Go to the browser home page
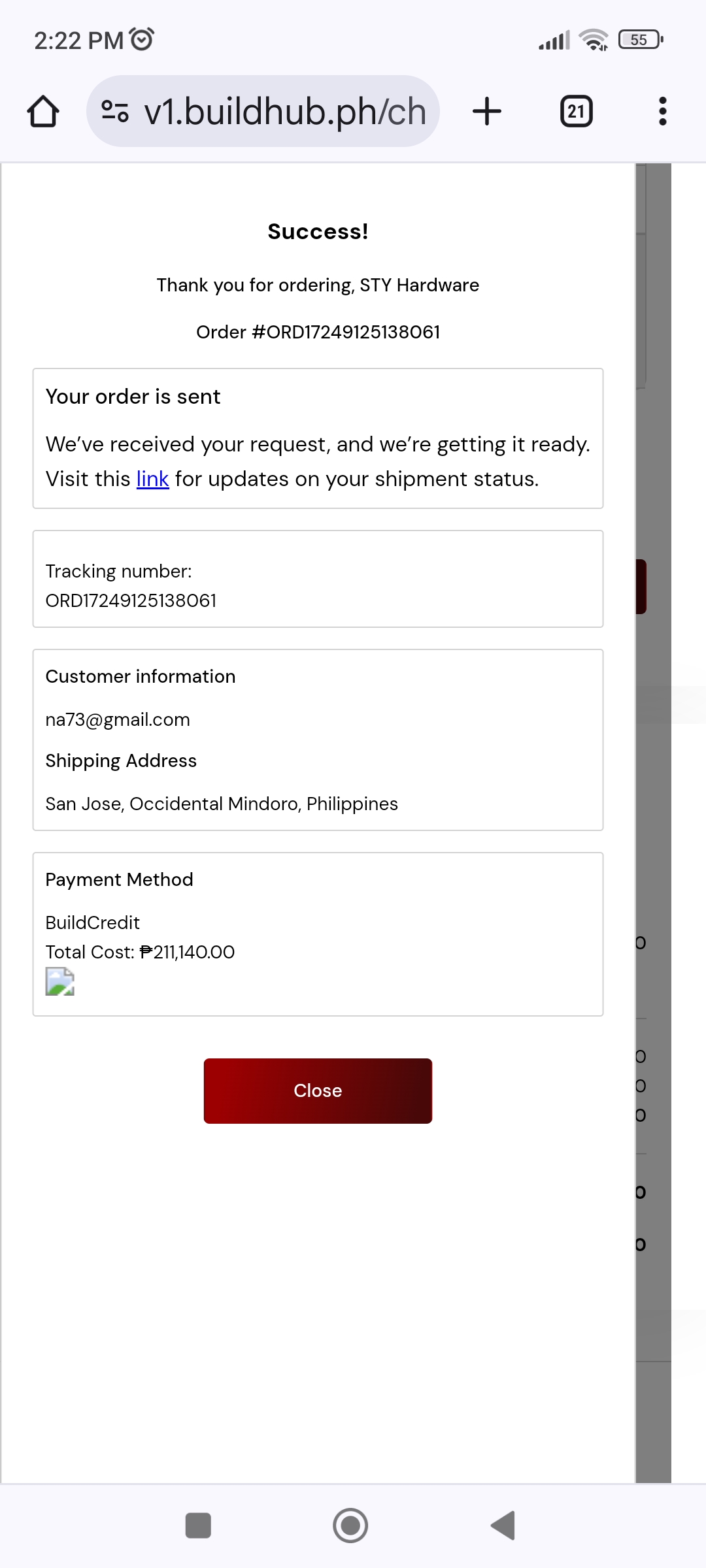The width and height of the screenshot is (706, 1568). point(43,111)
